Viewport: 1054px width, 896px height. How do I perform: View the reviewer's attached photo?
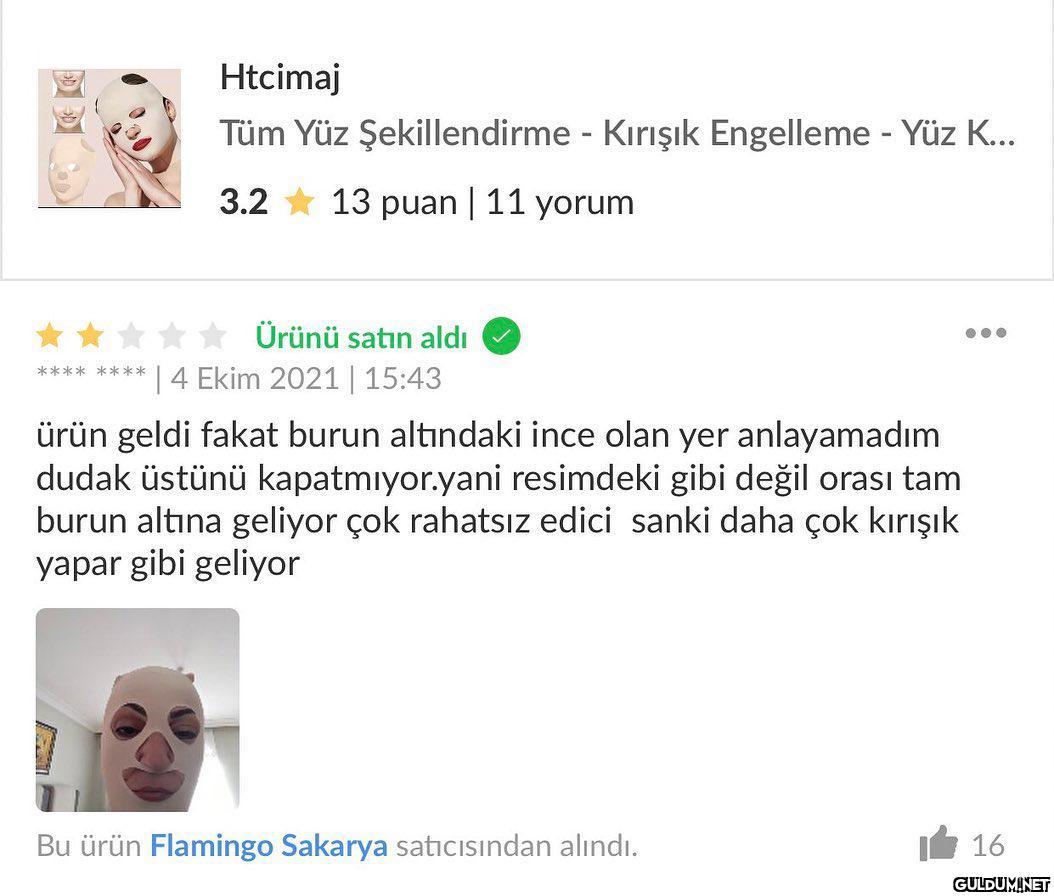tap(138, 710)
